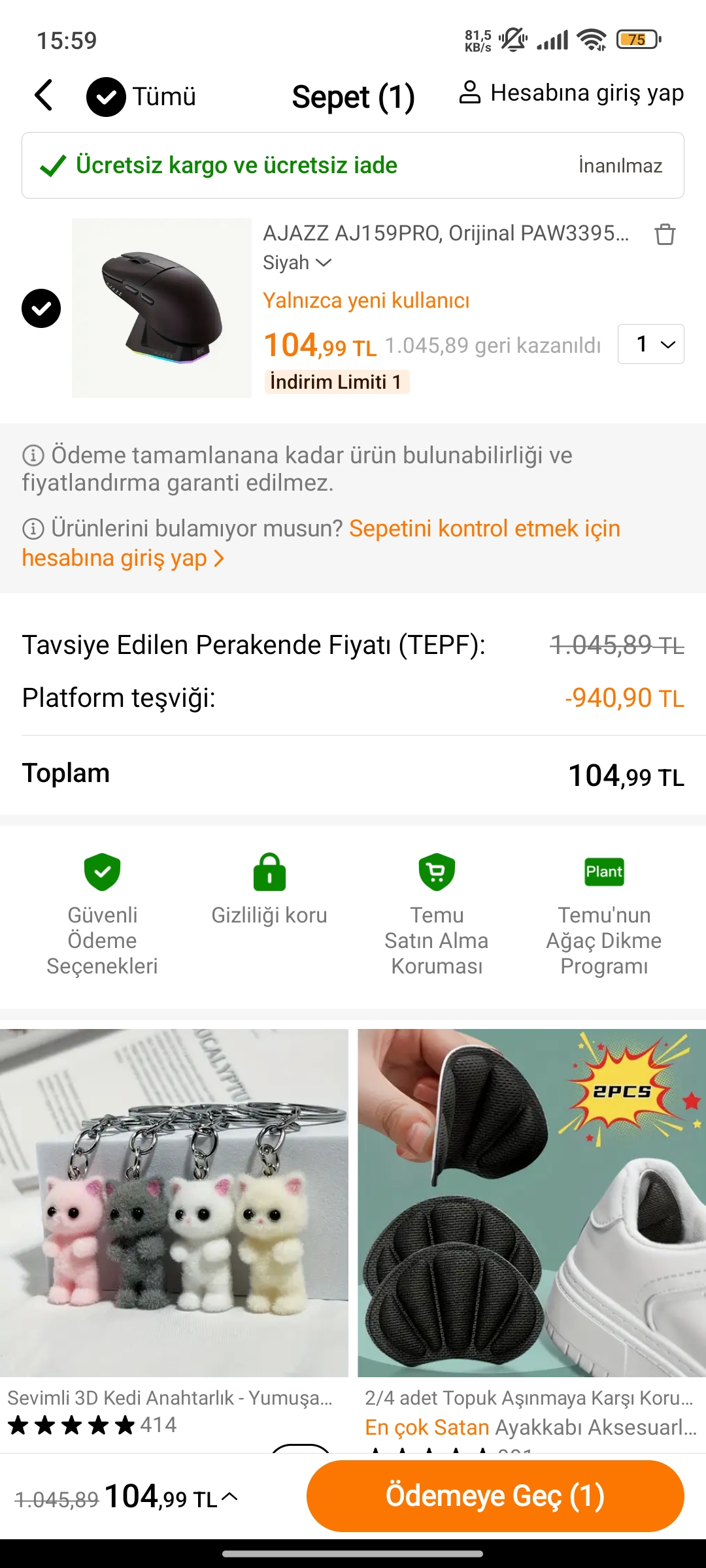Uncheck the AJAZZ mouse item checkbox

(x=41, y=308)
